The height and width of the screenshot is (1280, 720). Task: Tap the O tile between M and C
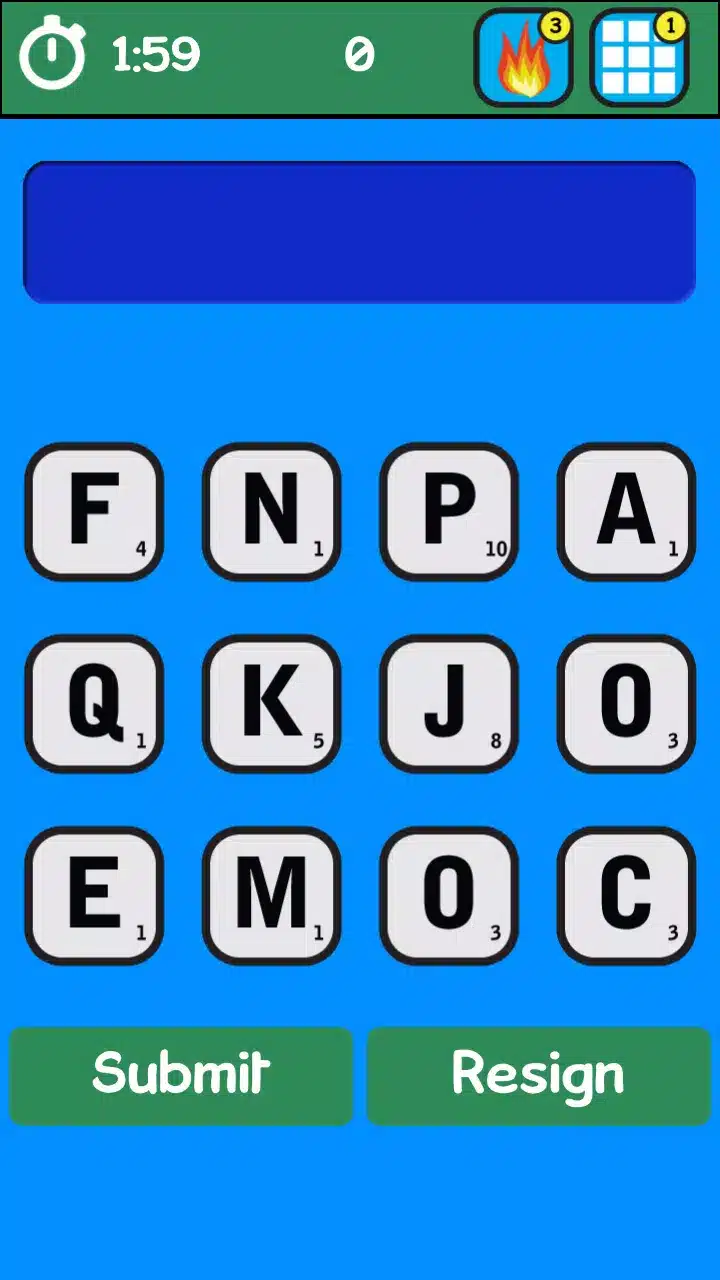point(449,895)
